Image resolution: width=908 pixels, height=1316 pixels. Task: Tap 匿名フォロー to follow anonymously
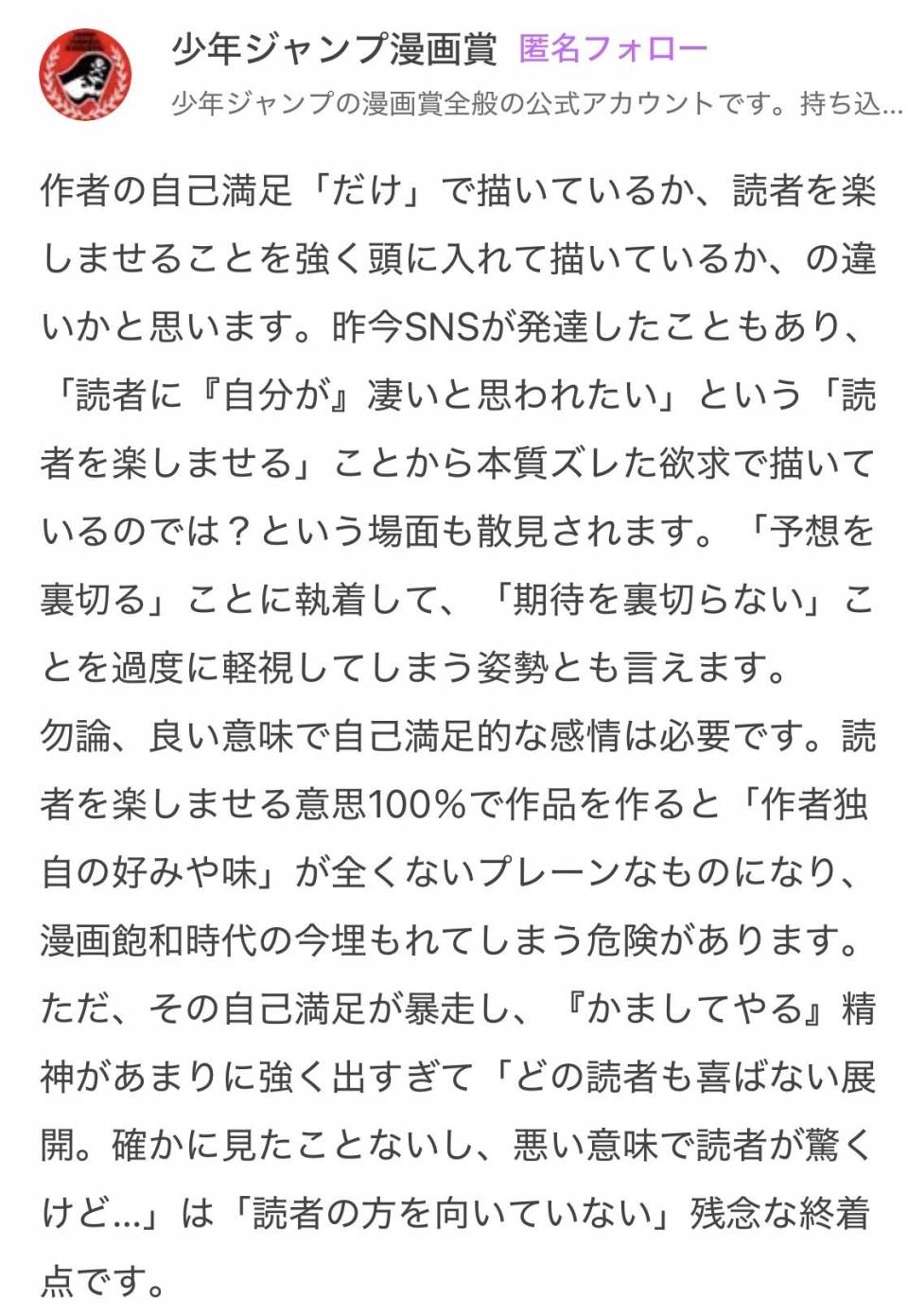(612, 47)
